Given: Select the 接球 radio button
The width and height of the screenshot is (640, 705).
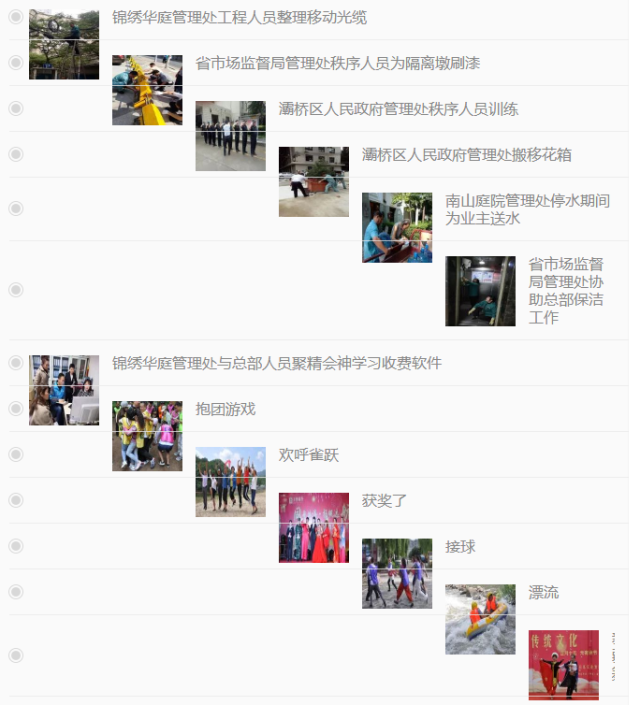Looking at the screenshot, I should tap(16, 546).
